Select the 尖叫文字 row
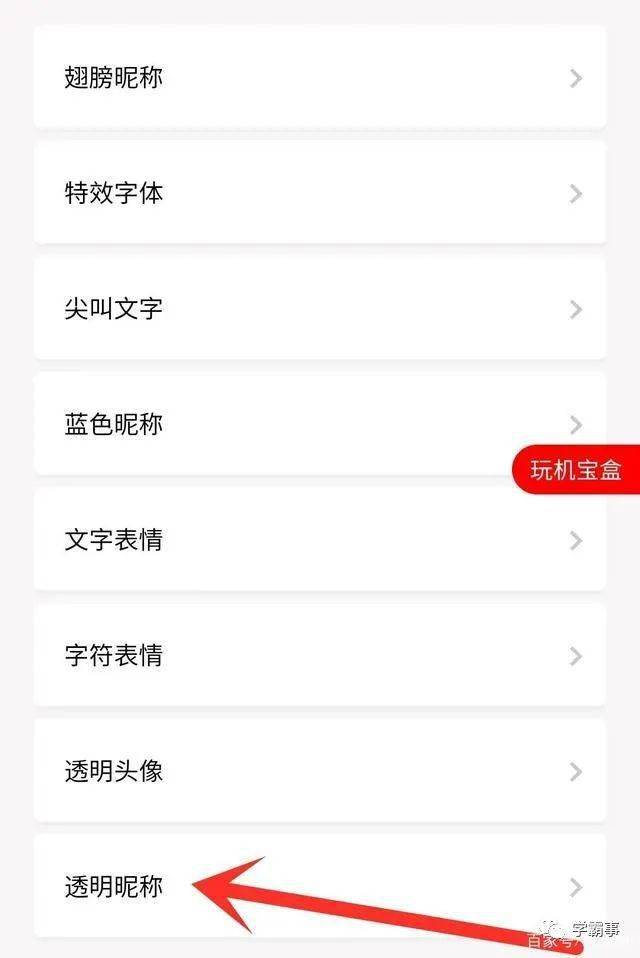The image size is (640, 958). (x=320, y=309)
